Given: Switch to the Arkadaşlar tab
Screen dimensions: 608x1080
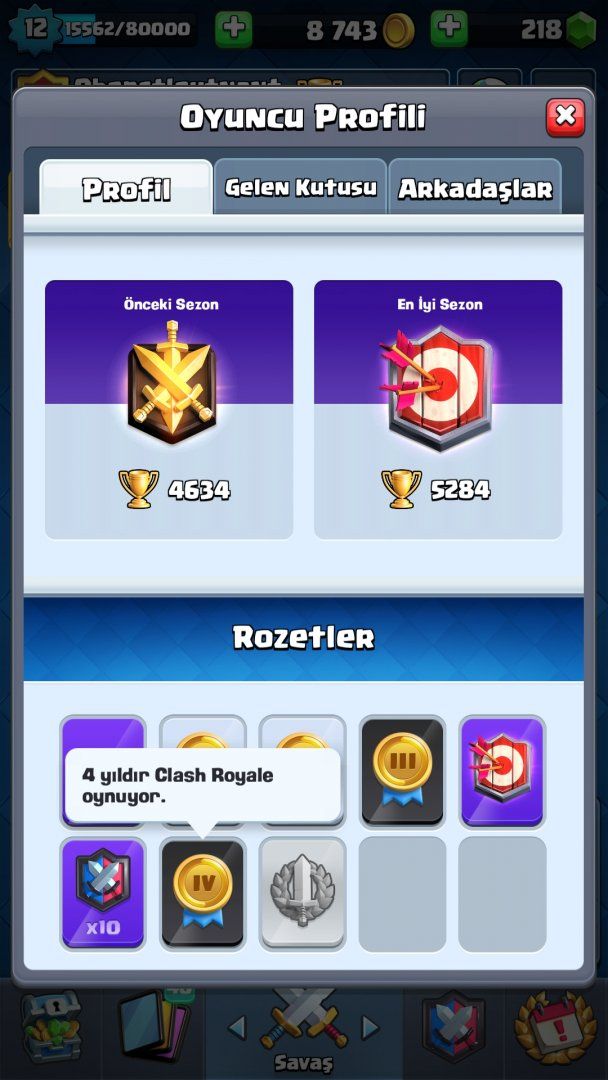Looking at the screenshot, I should (x=475, y=188).
